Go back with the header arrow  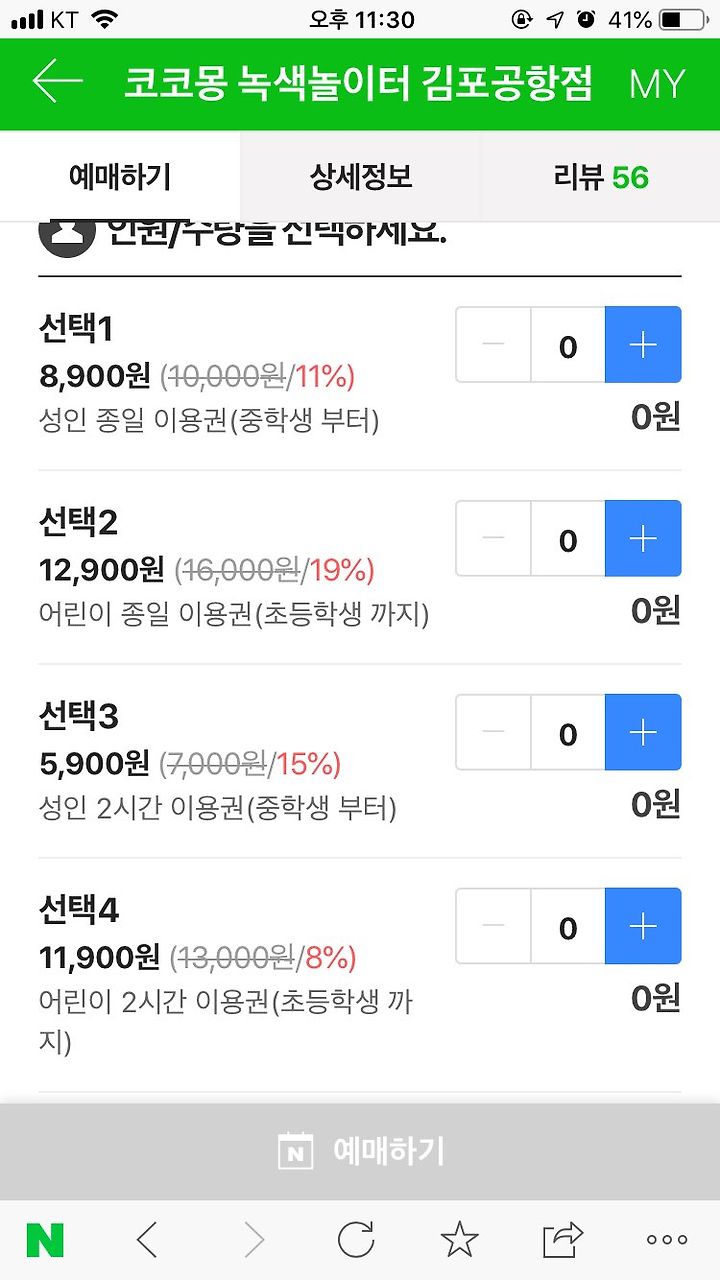[57, 82]
